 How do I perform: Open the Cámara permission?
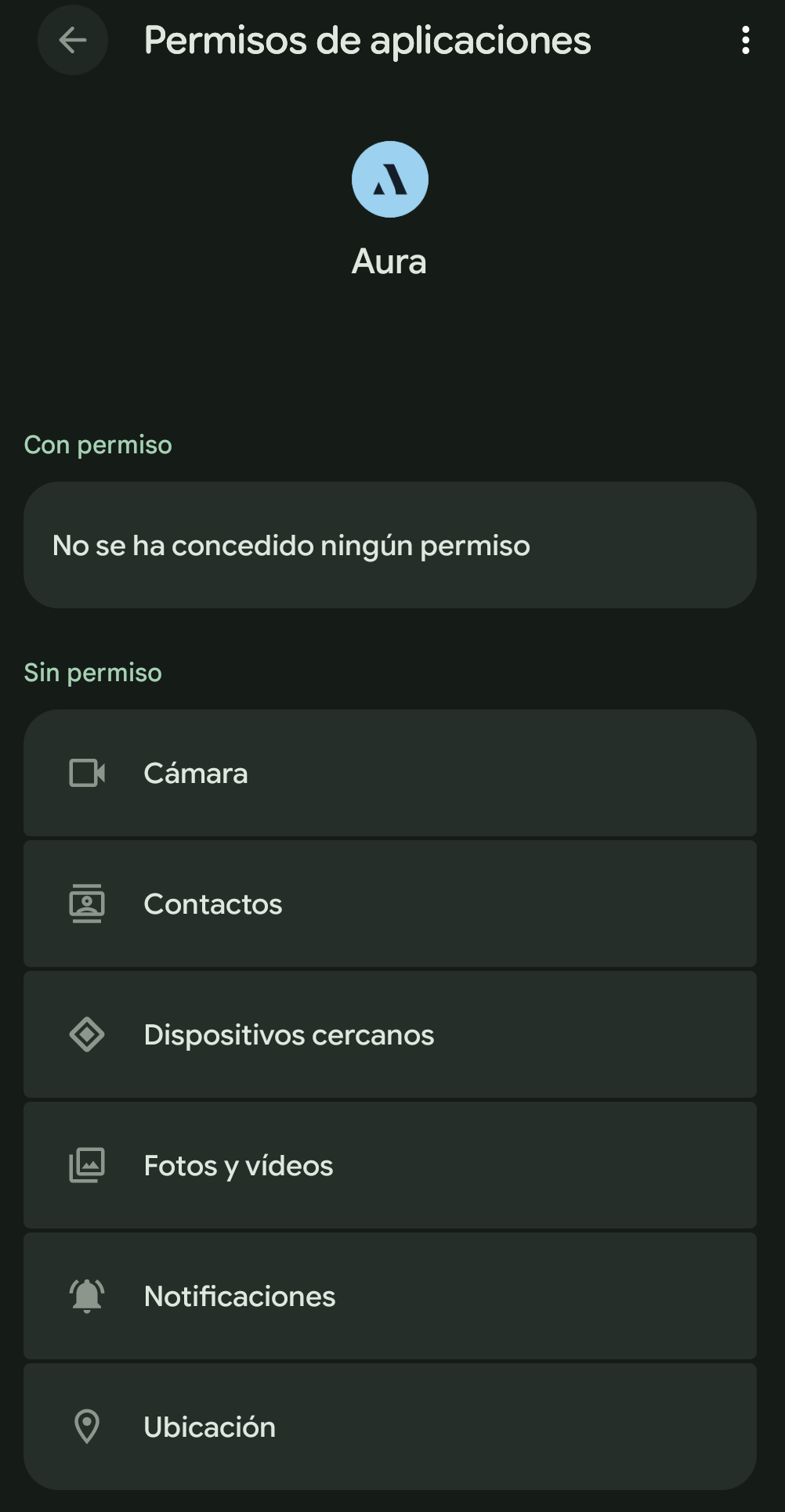(x=389, y=774)
